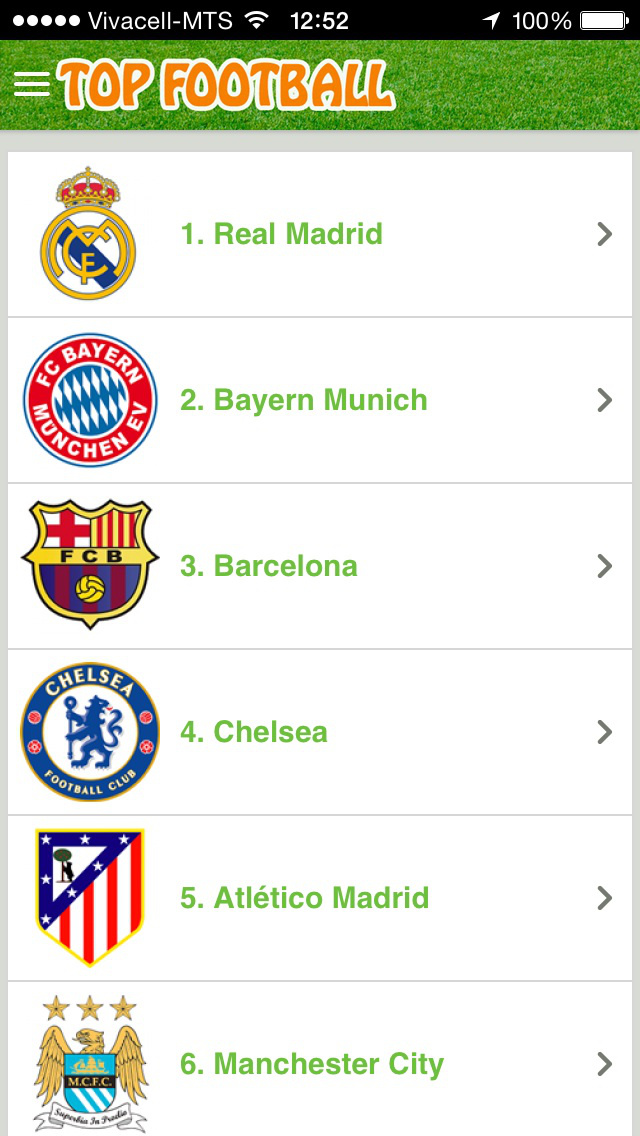Open the Real Madrid row

point(320,234)
